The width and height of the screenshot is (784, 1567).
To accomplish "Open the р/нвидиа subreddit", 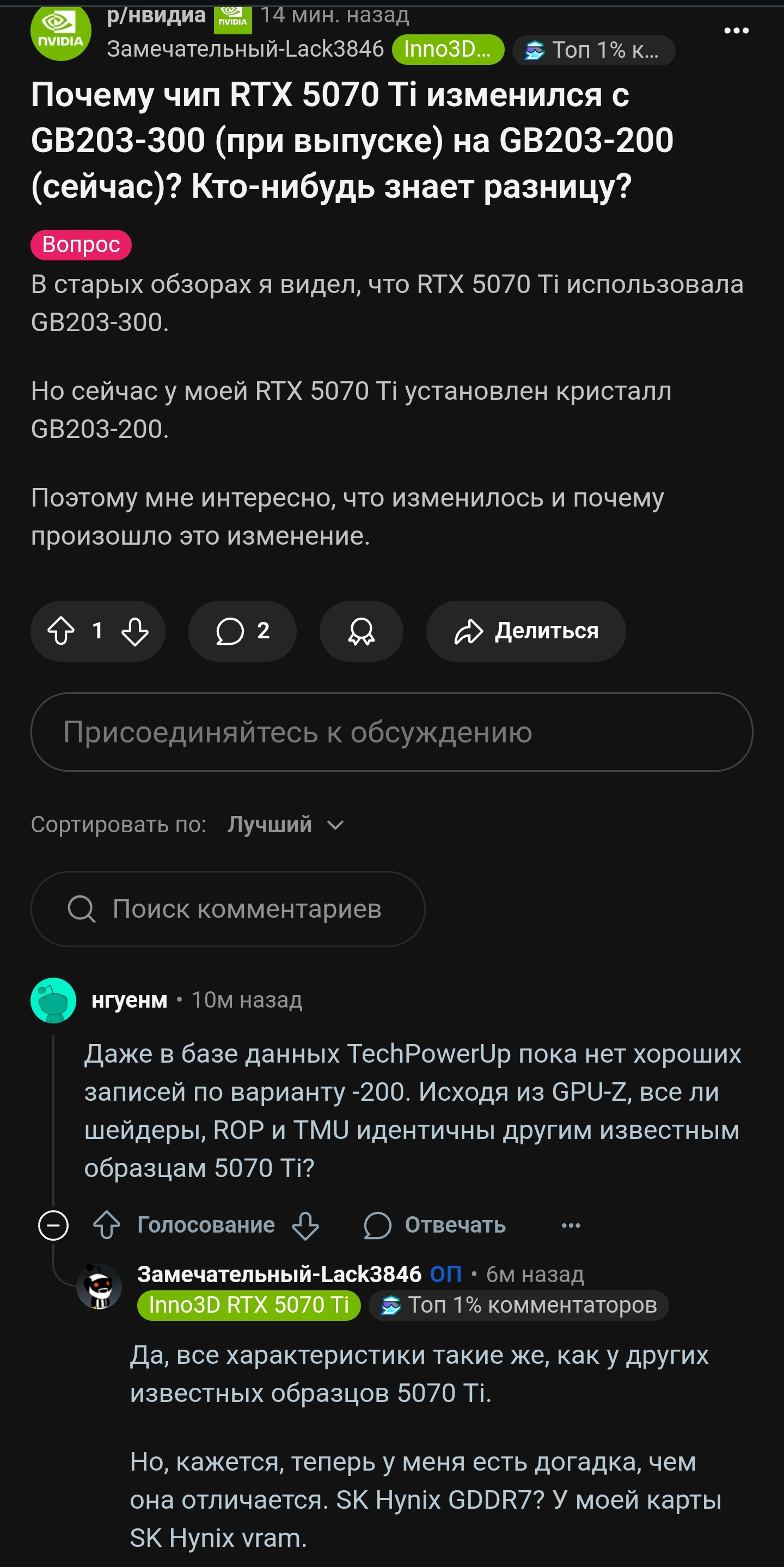I will (156, 15).
